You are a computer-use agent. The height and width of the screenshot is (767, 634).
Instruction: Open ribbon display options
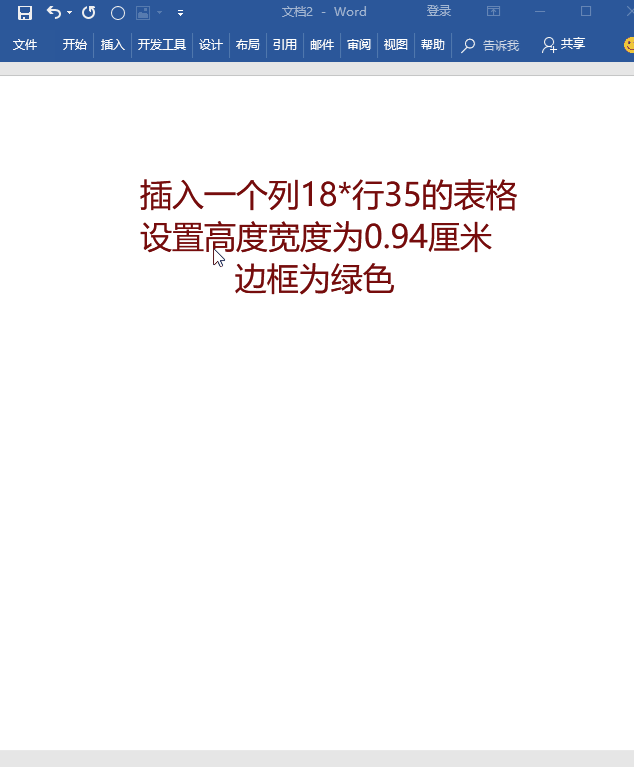pyautogui.click(x=494, y=12)
